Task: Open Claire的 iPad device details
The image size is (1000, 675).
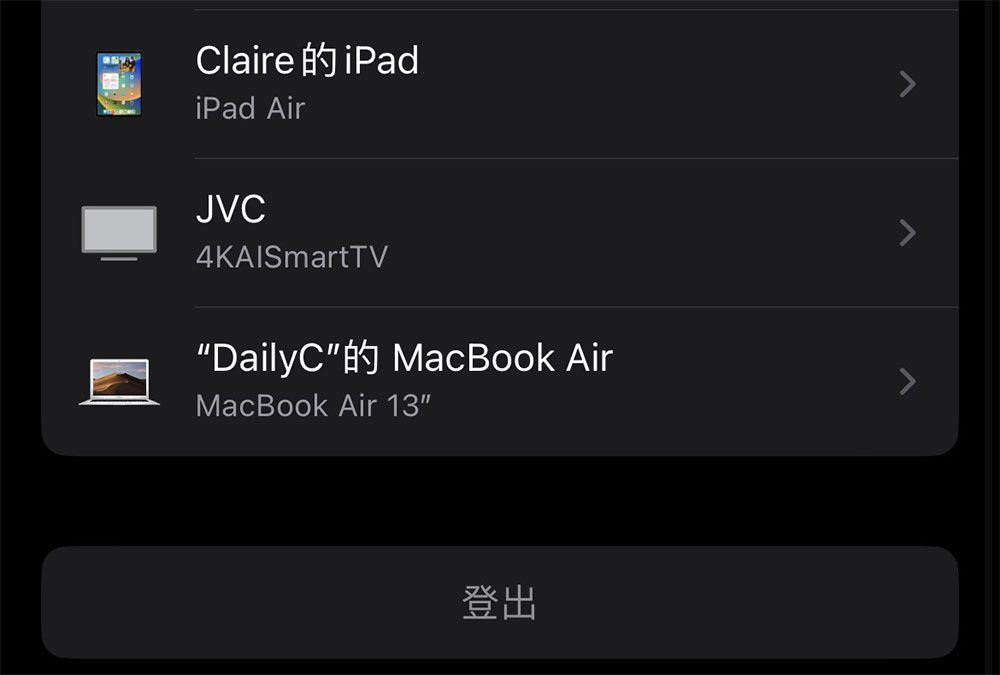Action: (500, 84)
